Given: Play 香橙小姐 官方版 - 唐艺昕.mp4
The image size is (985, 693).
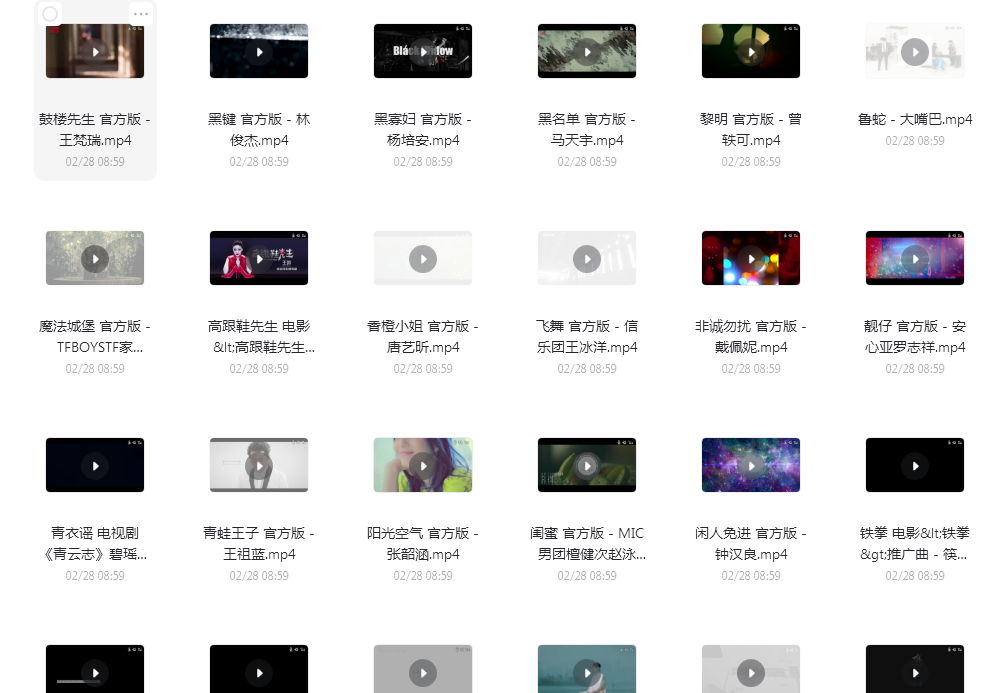Looking at the screenshot, I should click(423, 258).
